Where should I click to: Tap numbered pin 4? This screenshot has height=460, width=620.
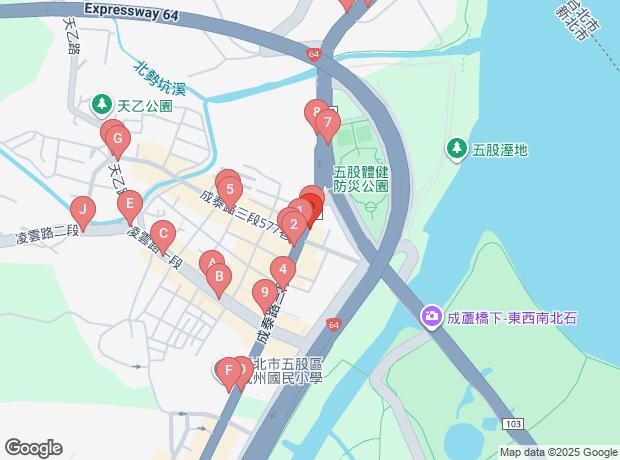[x=284, y=269]
